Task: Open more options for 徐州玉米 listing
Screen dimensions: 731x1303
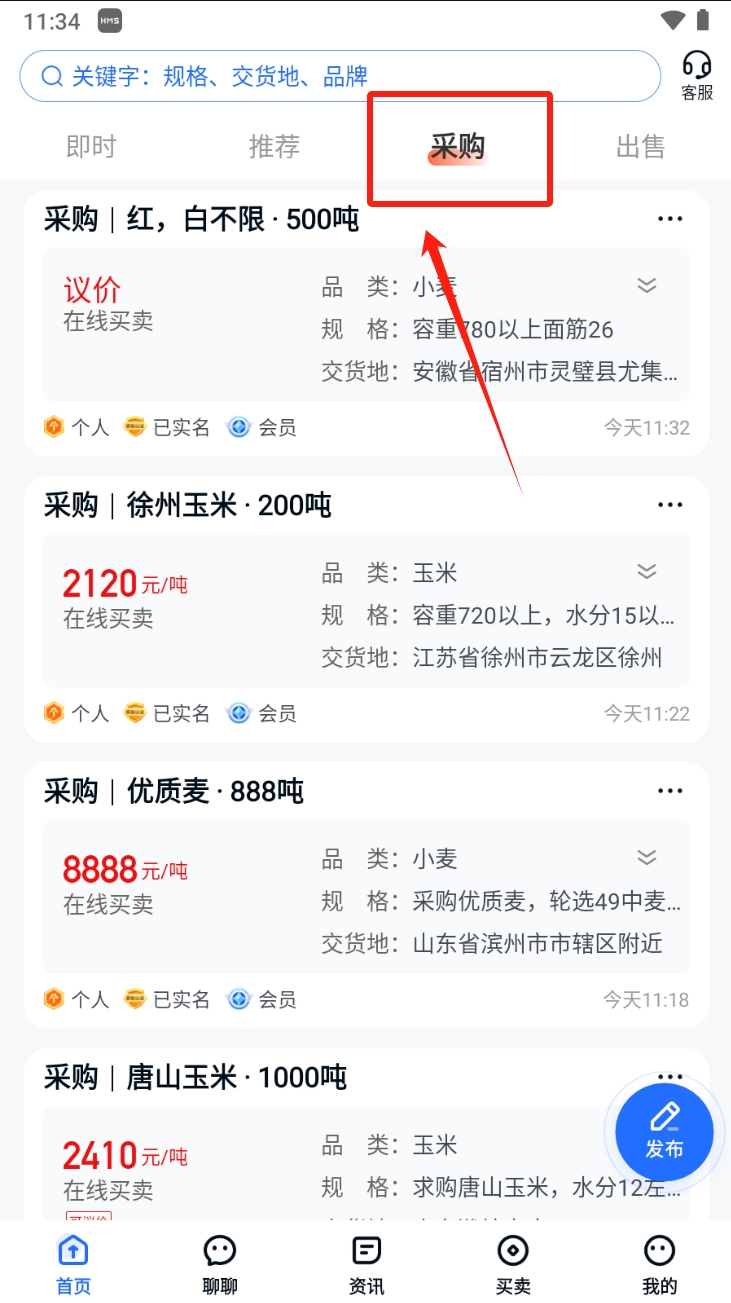Action: click(670, 505)
